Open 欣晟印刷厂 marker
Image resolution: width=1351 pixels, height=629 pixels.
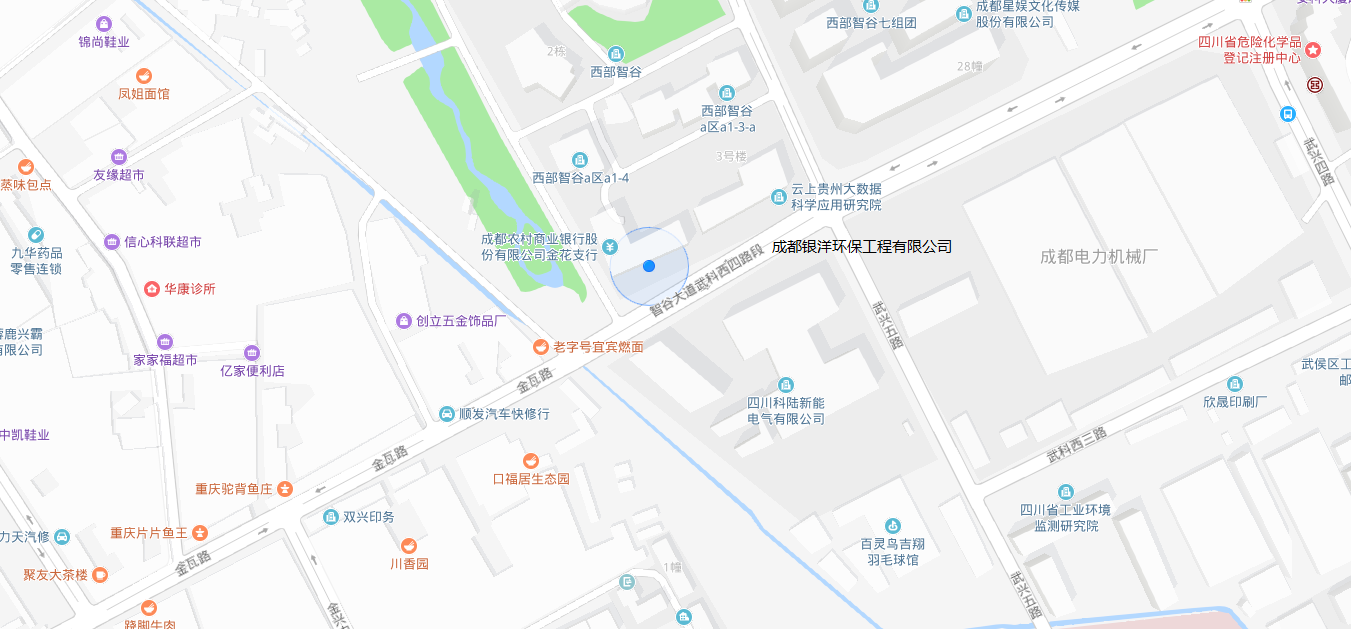(1235, 384)
